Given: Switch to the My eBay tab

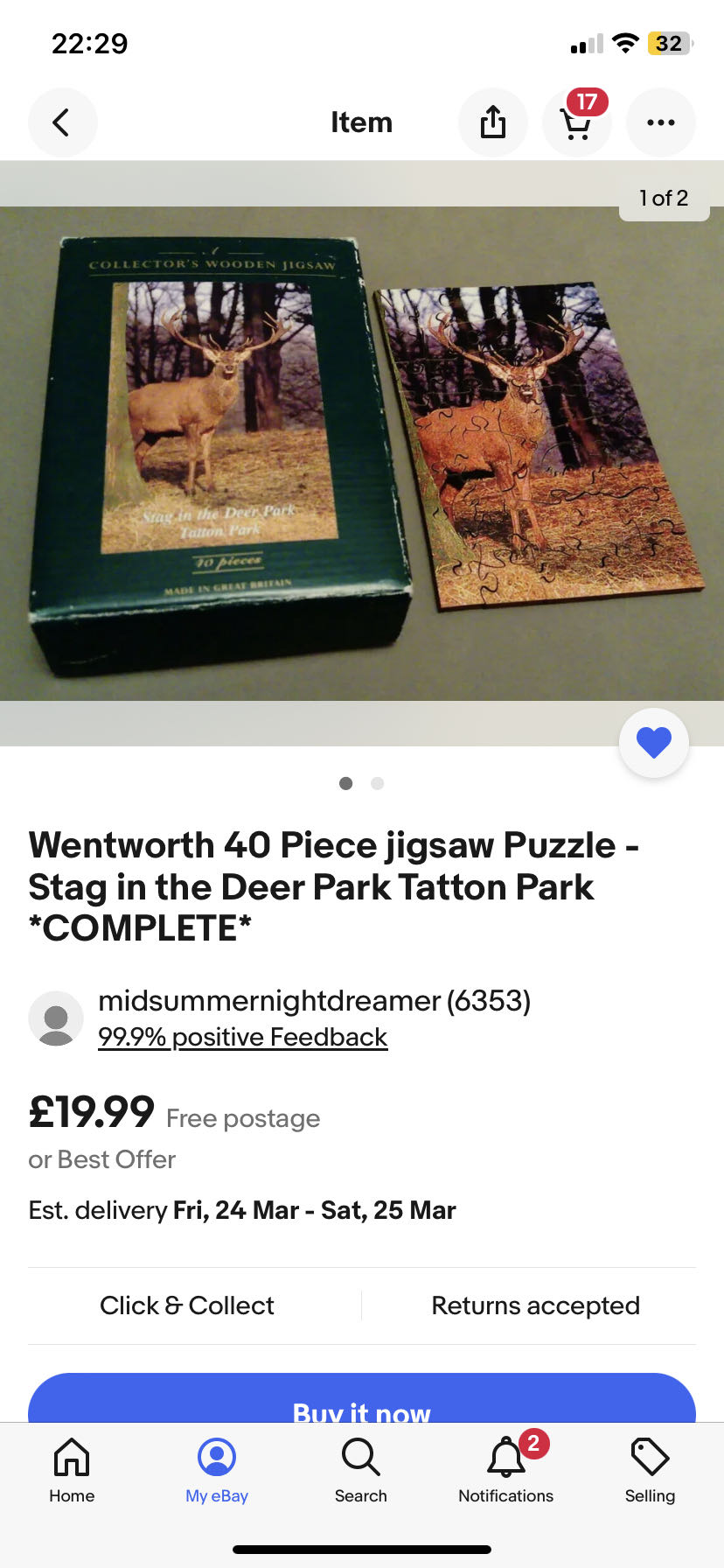Looking at the screenshot, I should pyautogui.click(x=217, y=1472).
